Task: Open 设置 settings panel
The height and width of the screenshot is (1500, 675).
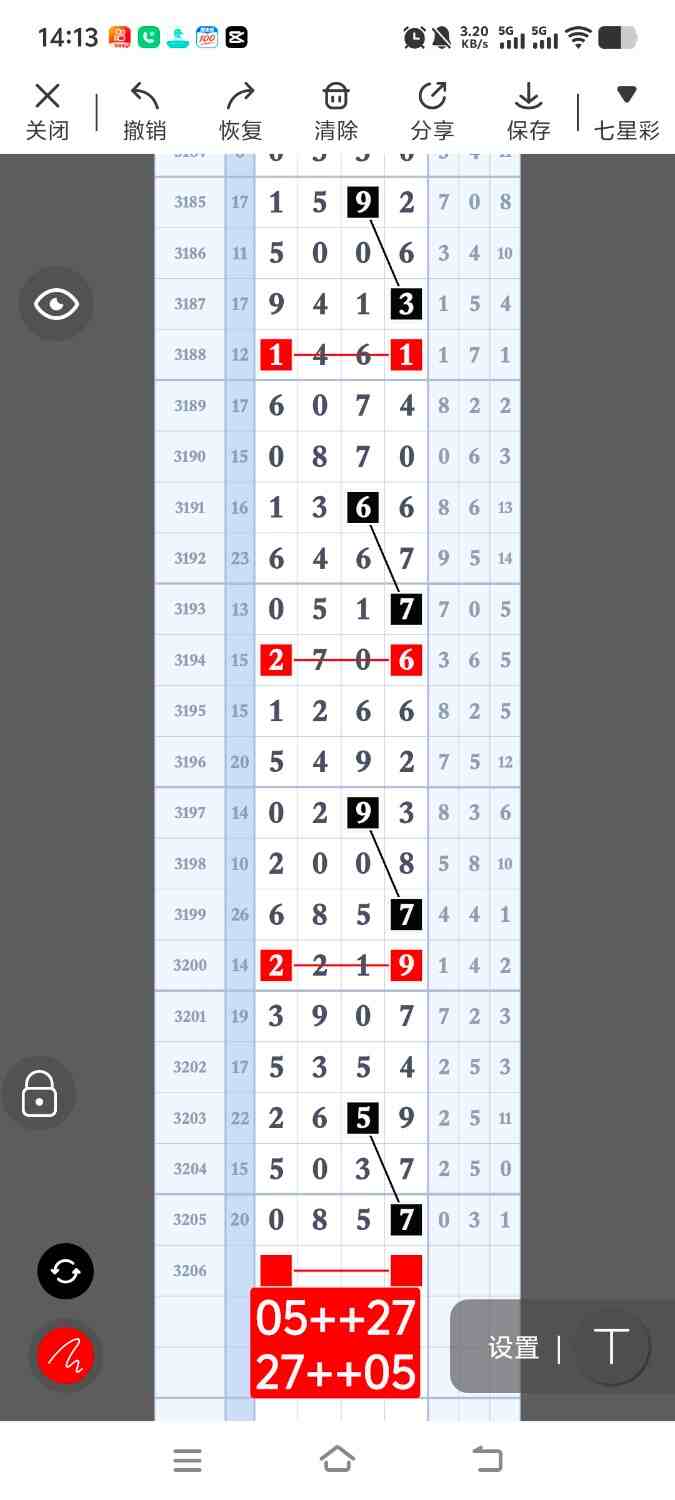Action: click(x=513, y=1348)
